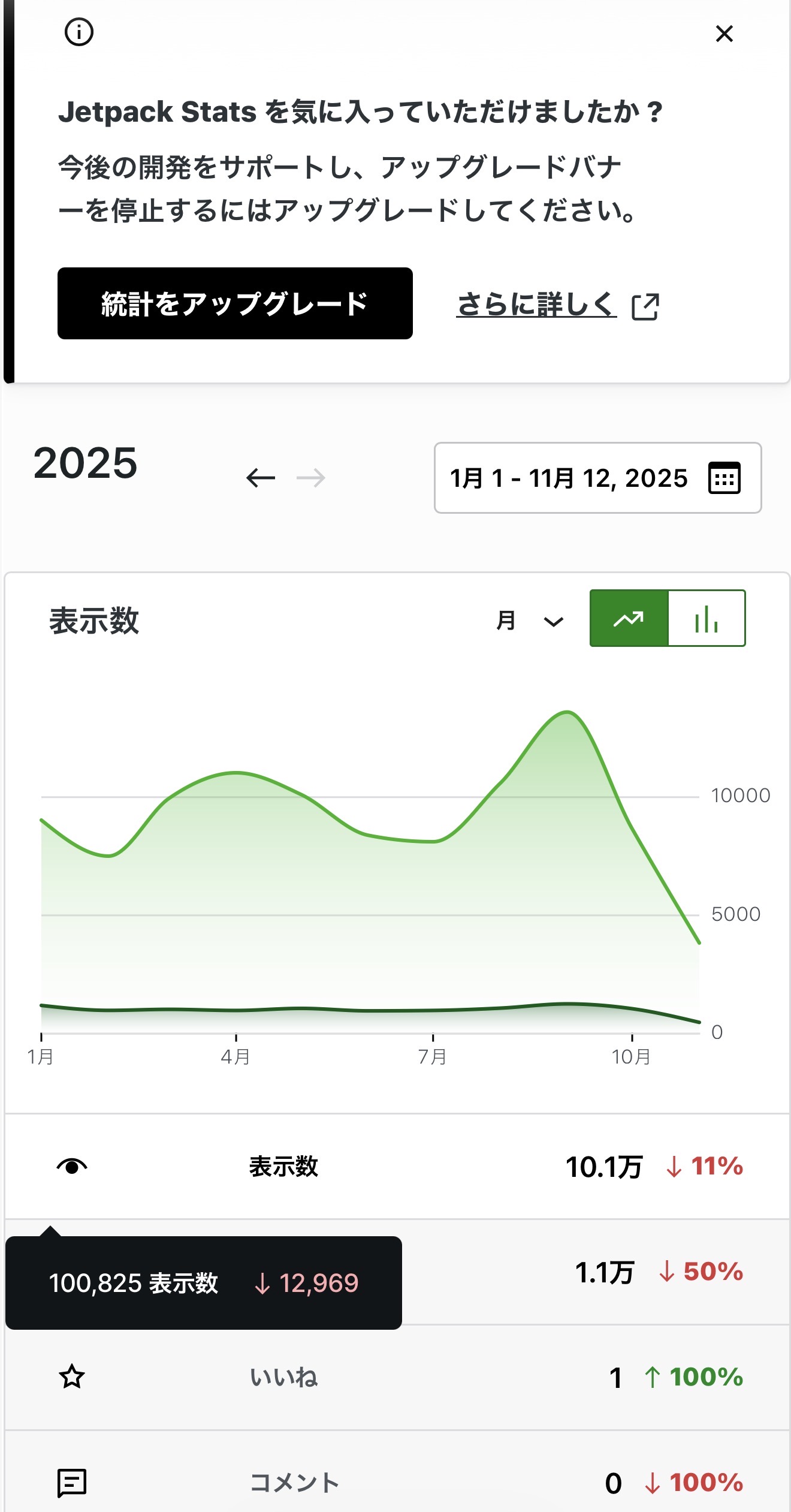
Task: Open the date range picker
Action: click(x=597, y=478)
